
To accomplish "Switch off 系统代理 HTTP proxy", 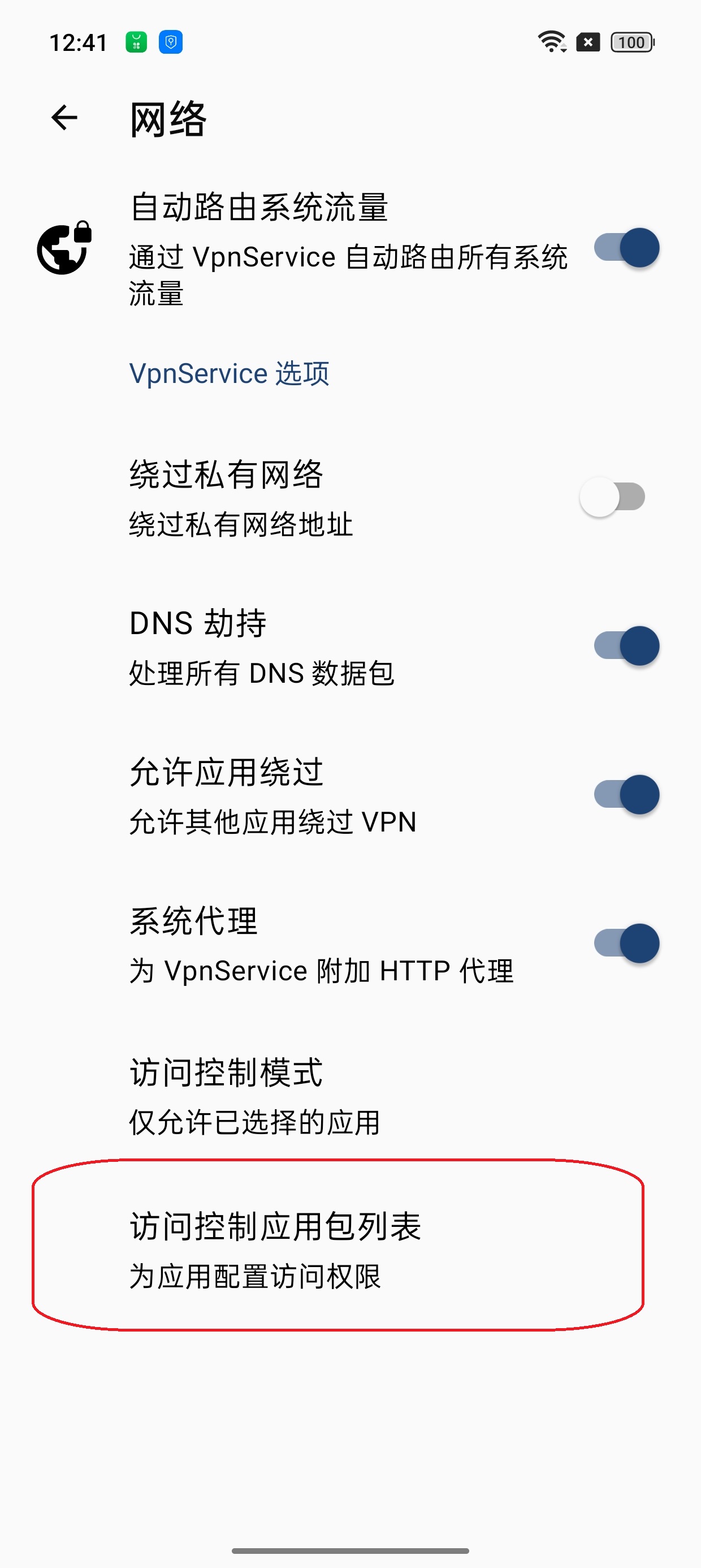I will coord(626,944).
